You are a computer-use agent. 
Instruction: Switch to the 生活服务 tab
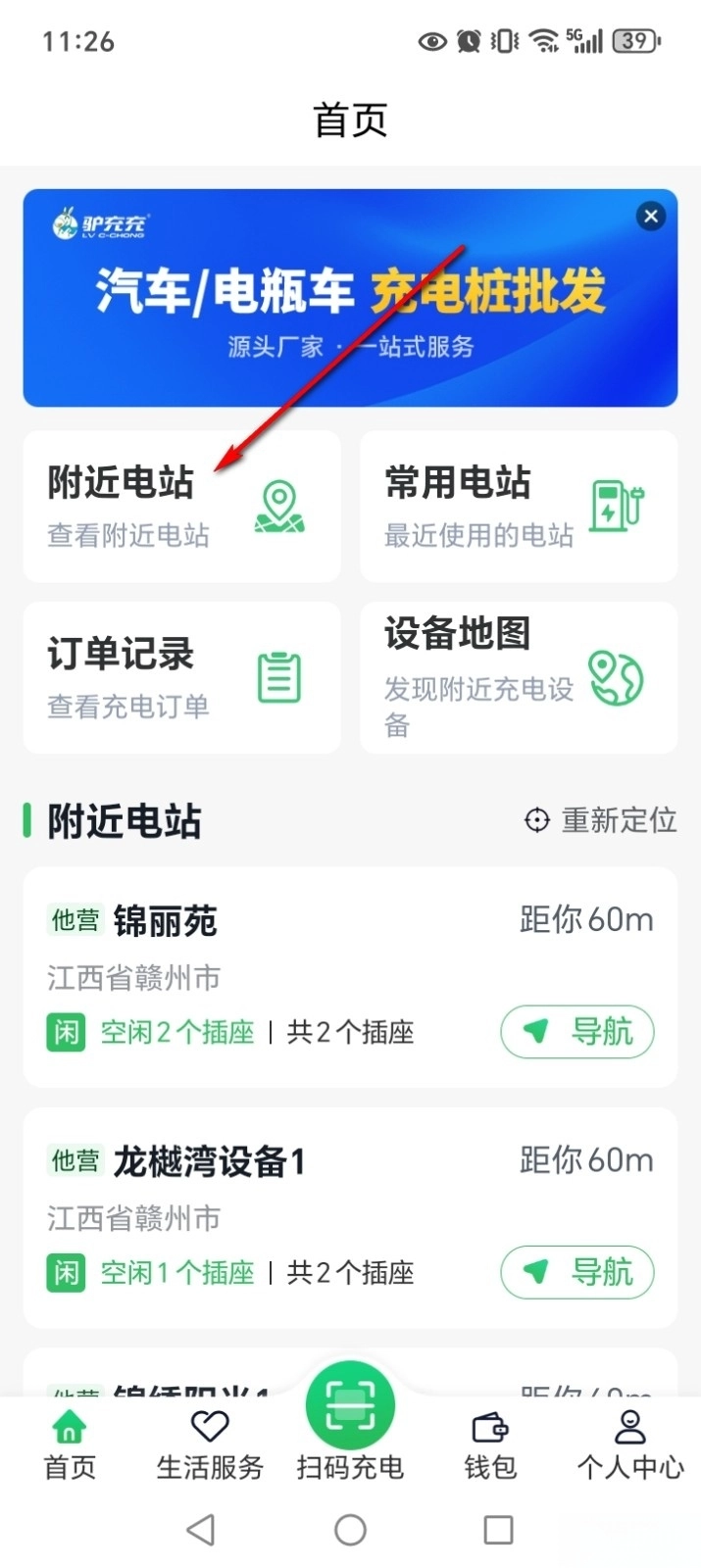(x=210, y=1445)
